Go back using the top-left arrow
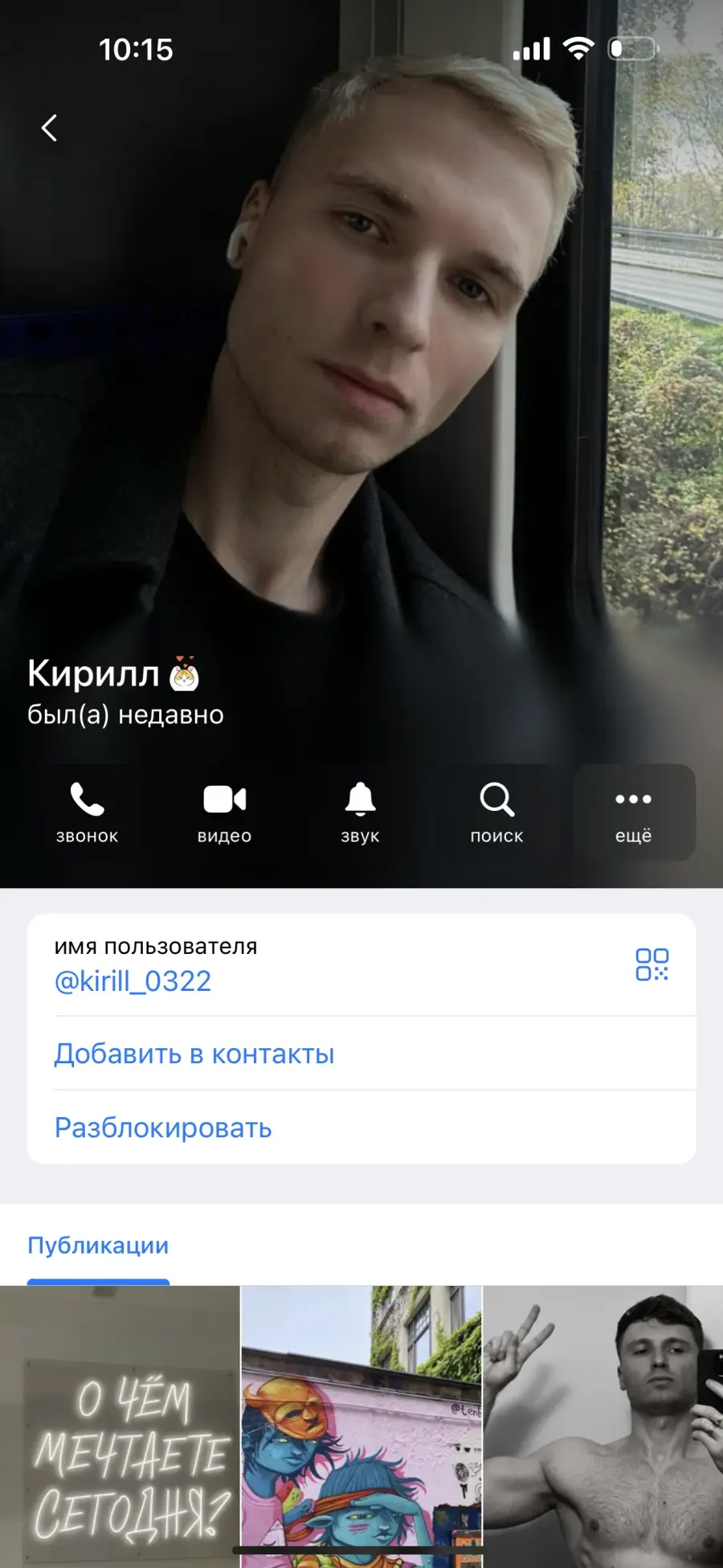The width and height of the screenshot is (723, 1568). (x=49, y=128)
